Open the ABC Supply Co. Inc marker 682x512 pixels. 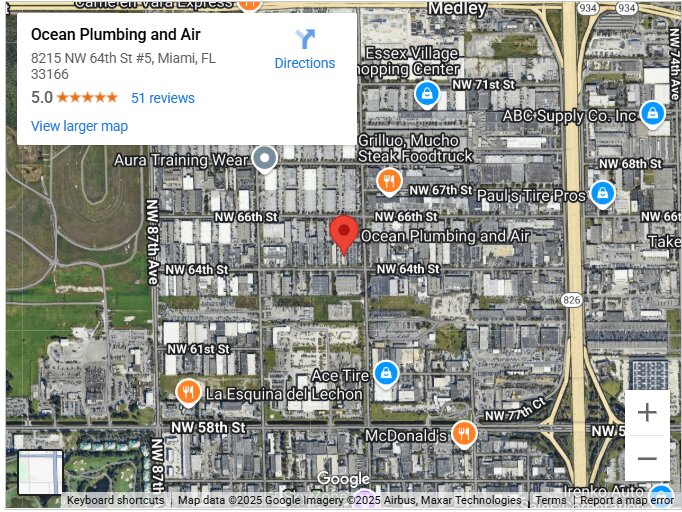point(653,114)
